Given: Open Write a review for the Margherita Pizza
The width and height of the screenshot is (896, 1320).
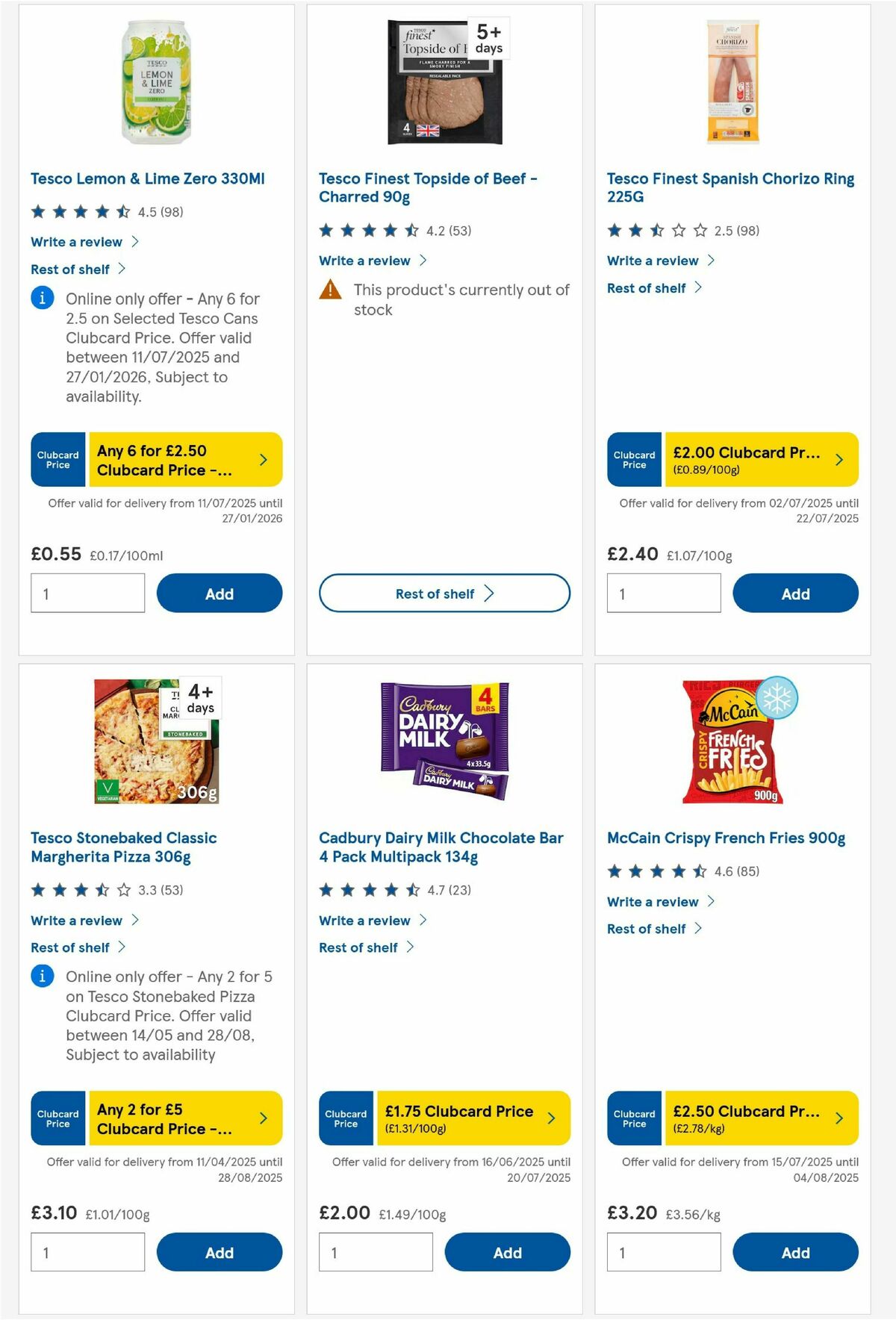Looking at the screenshot, I should pyautogui.click(x=75, y=920).
